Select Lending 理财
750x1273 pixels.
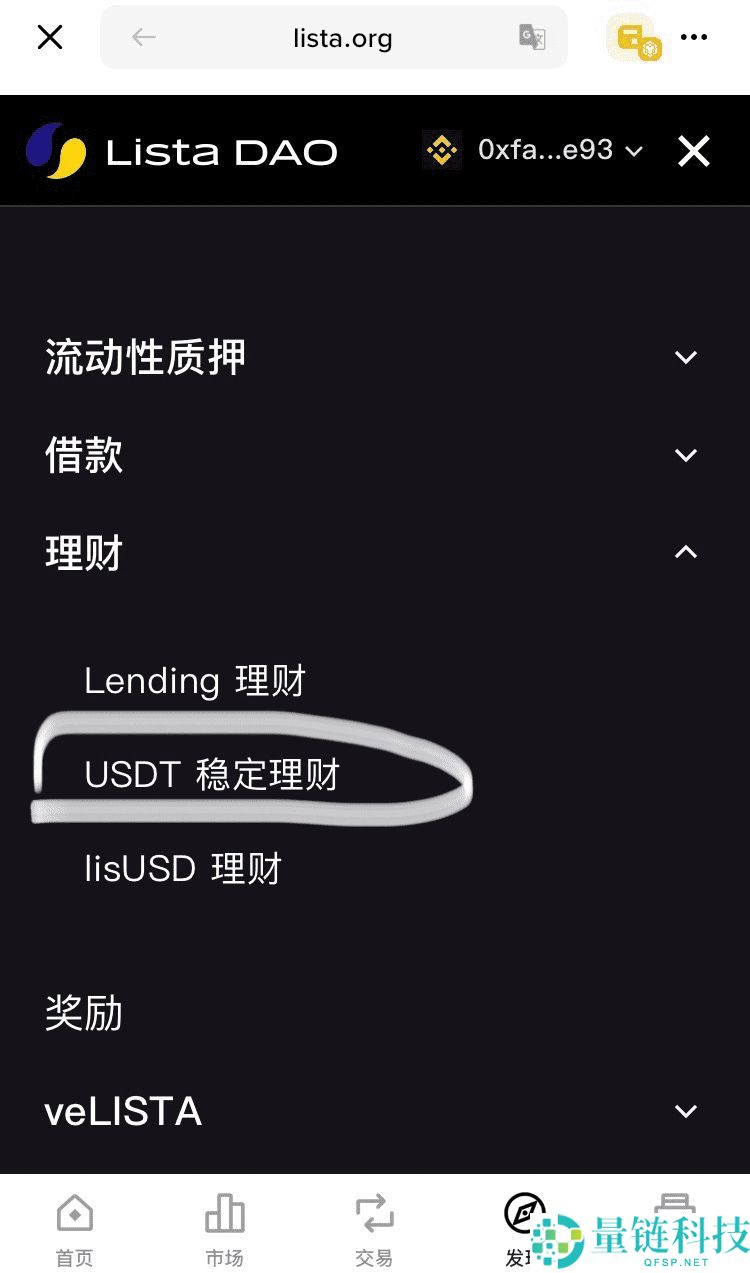pos(196,680)
